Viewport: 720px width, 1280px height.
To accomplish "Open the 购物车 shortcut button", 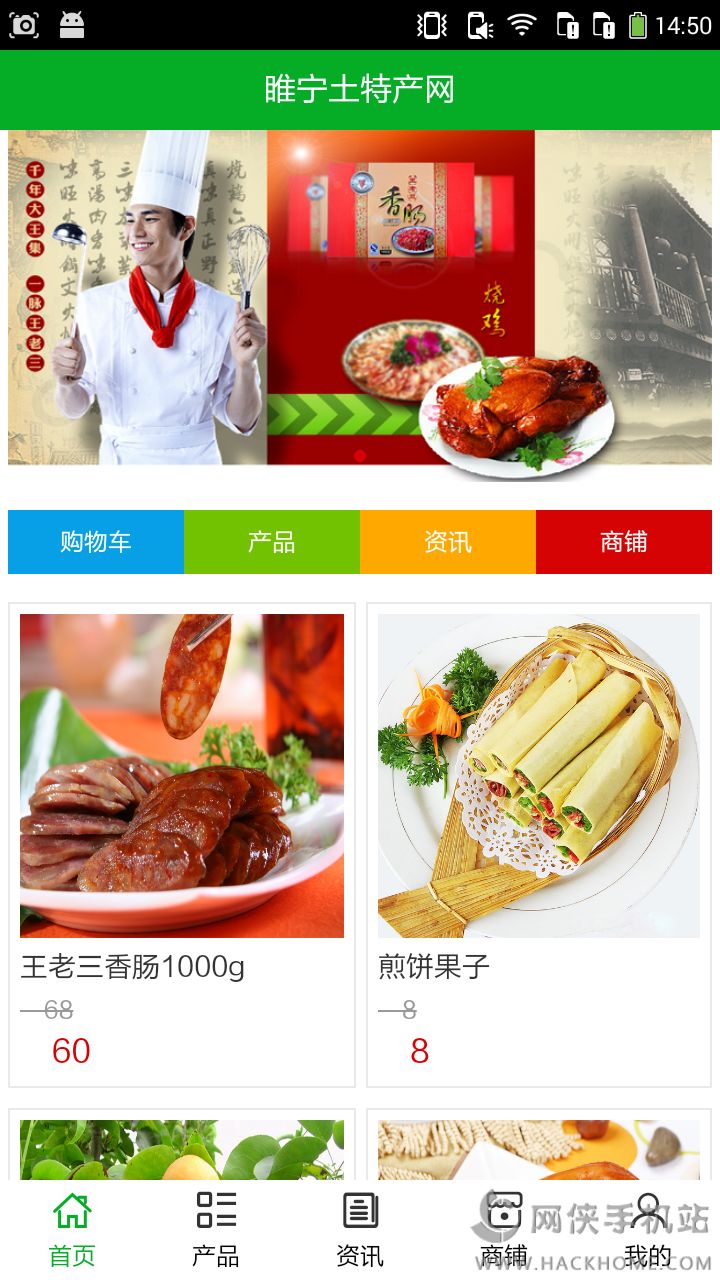I will [96, 542].
